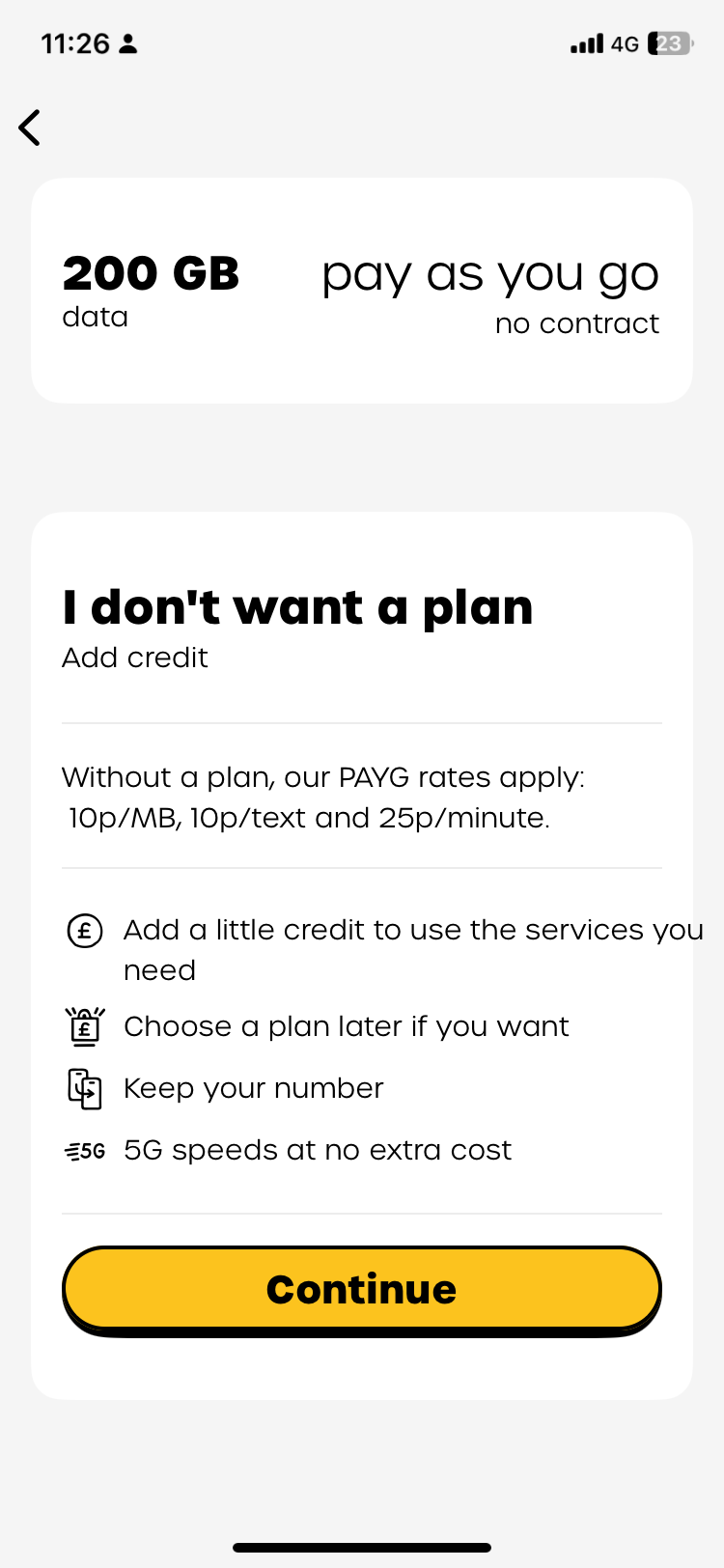The image size is (724, 1568).
Task: Go back with the top-left arrow
Action: pyautogui.click(x=30, y=127)
